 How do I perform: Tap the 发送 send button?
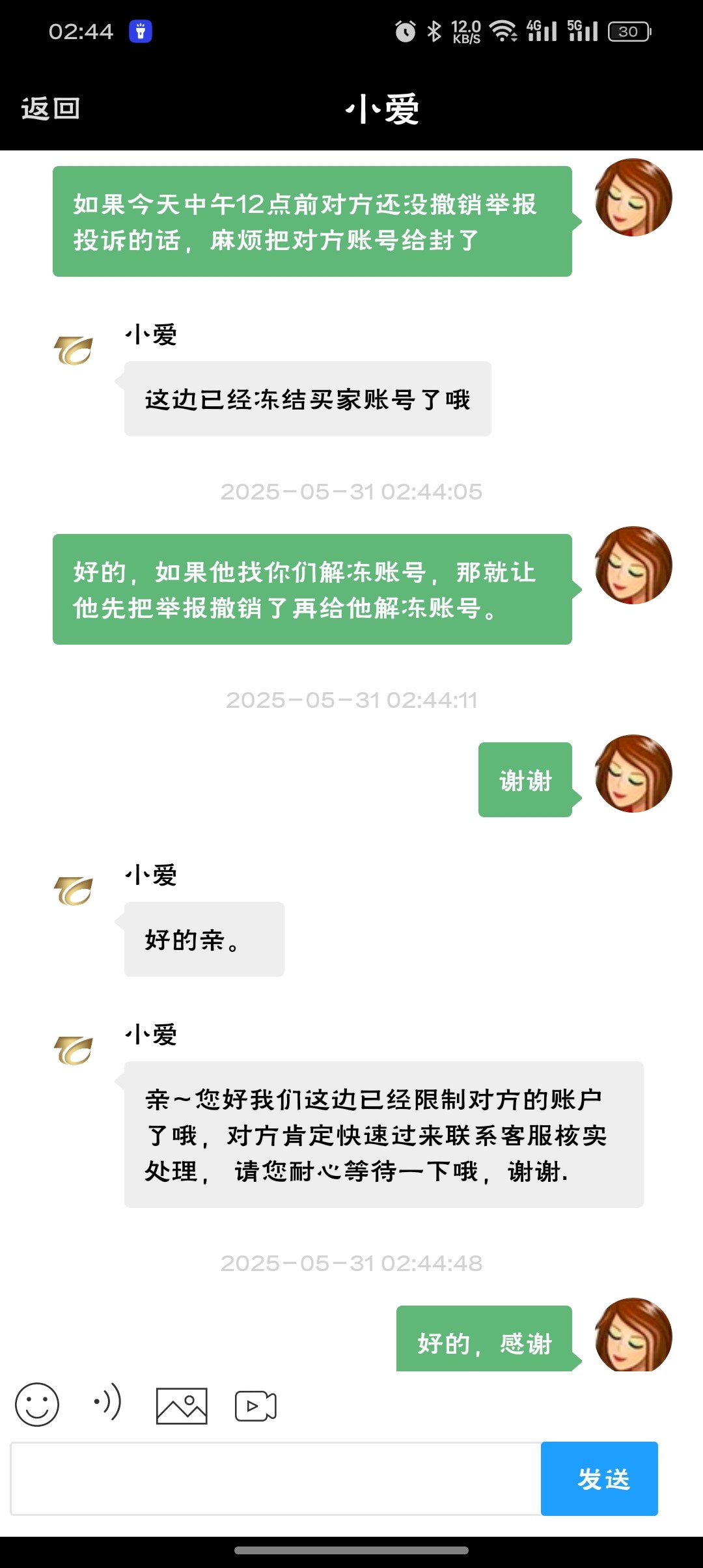coord(600,1478)
